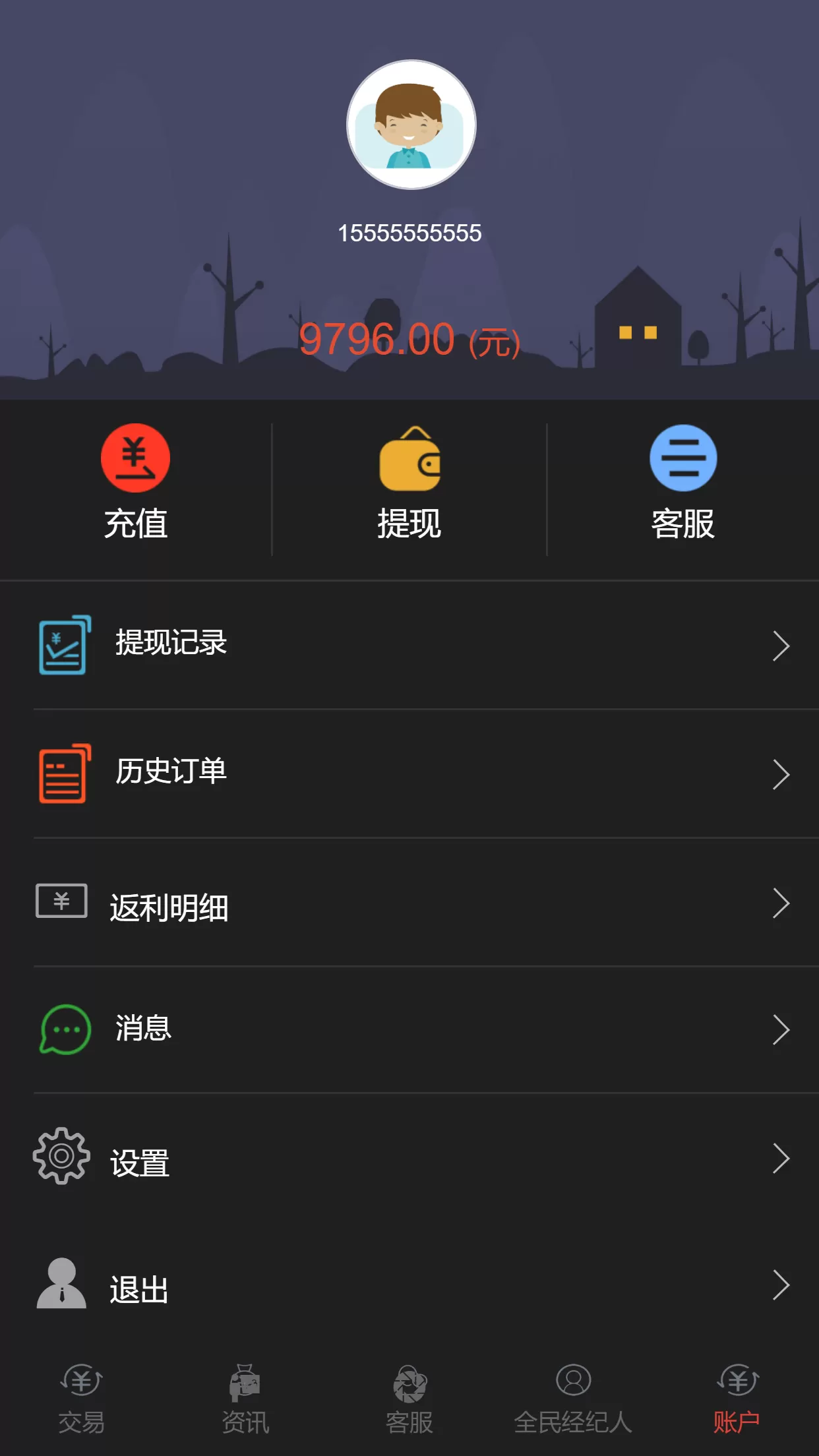
Task: Go to 设置 settings
Action: point(409,1159)
